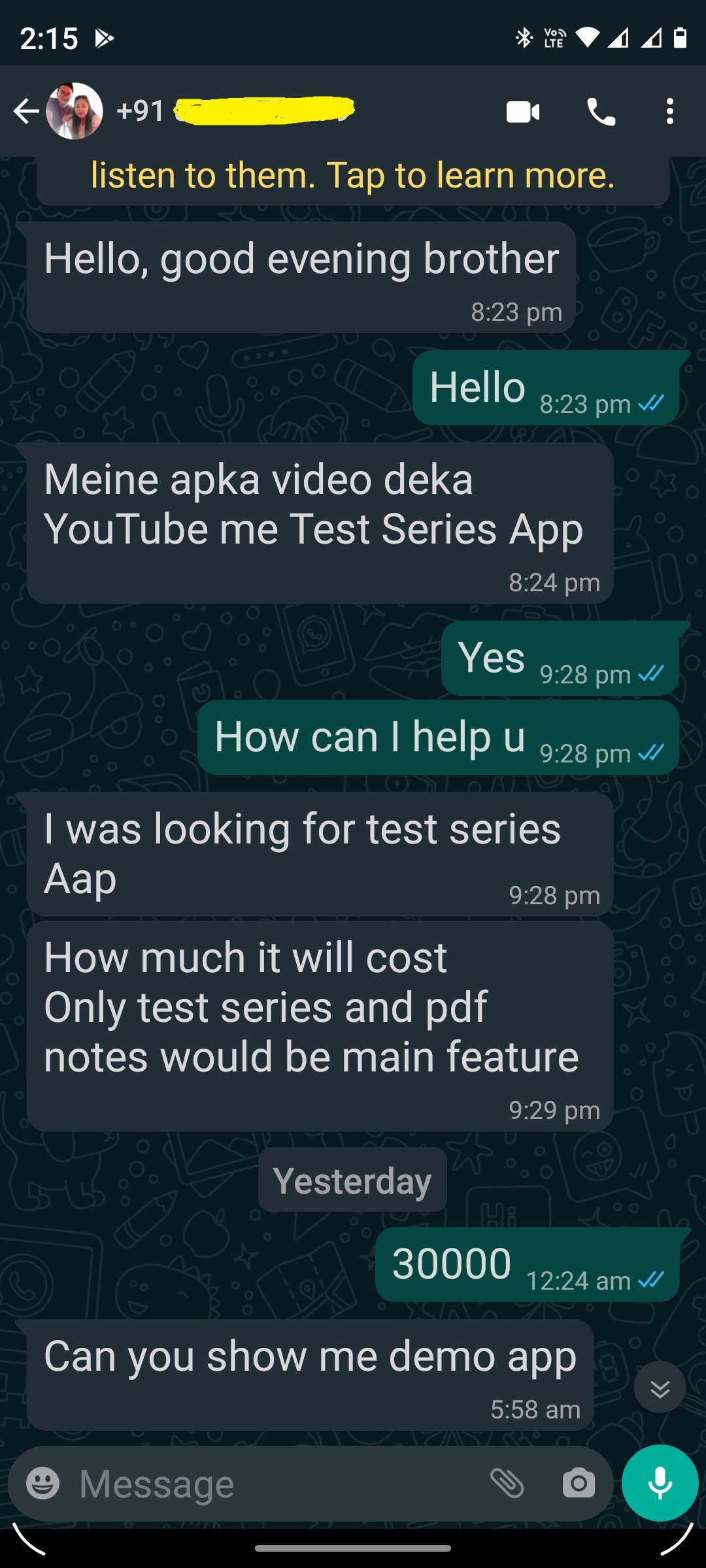
Task: Start a voice call
Action: pos(601,112)
